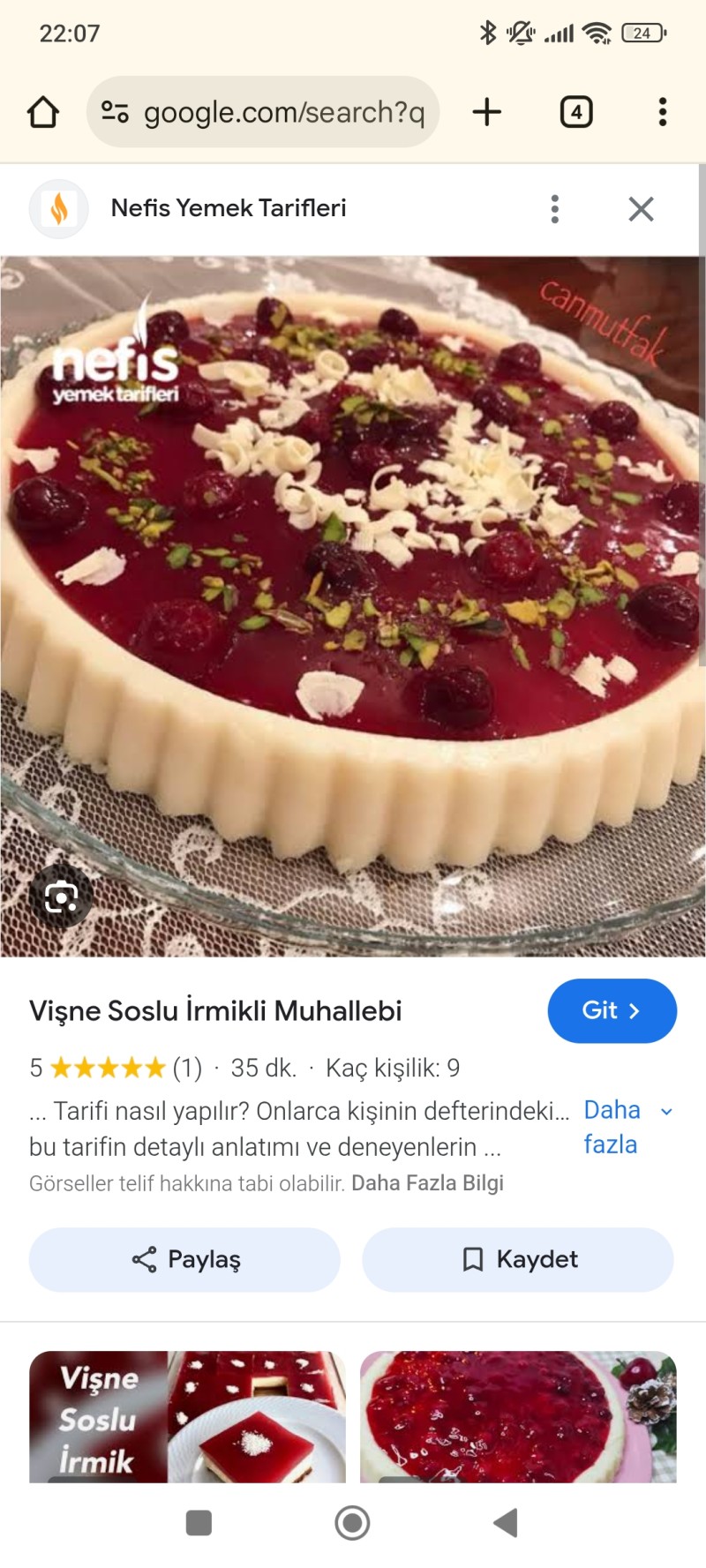
Task: Open the Nefis Yemek Tarifleri source site
Action: tap(228, 208)
